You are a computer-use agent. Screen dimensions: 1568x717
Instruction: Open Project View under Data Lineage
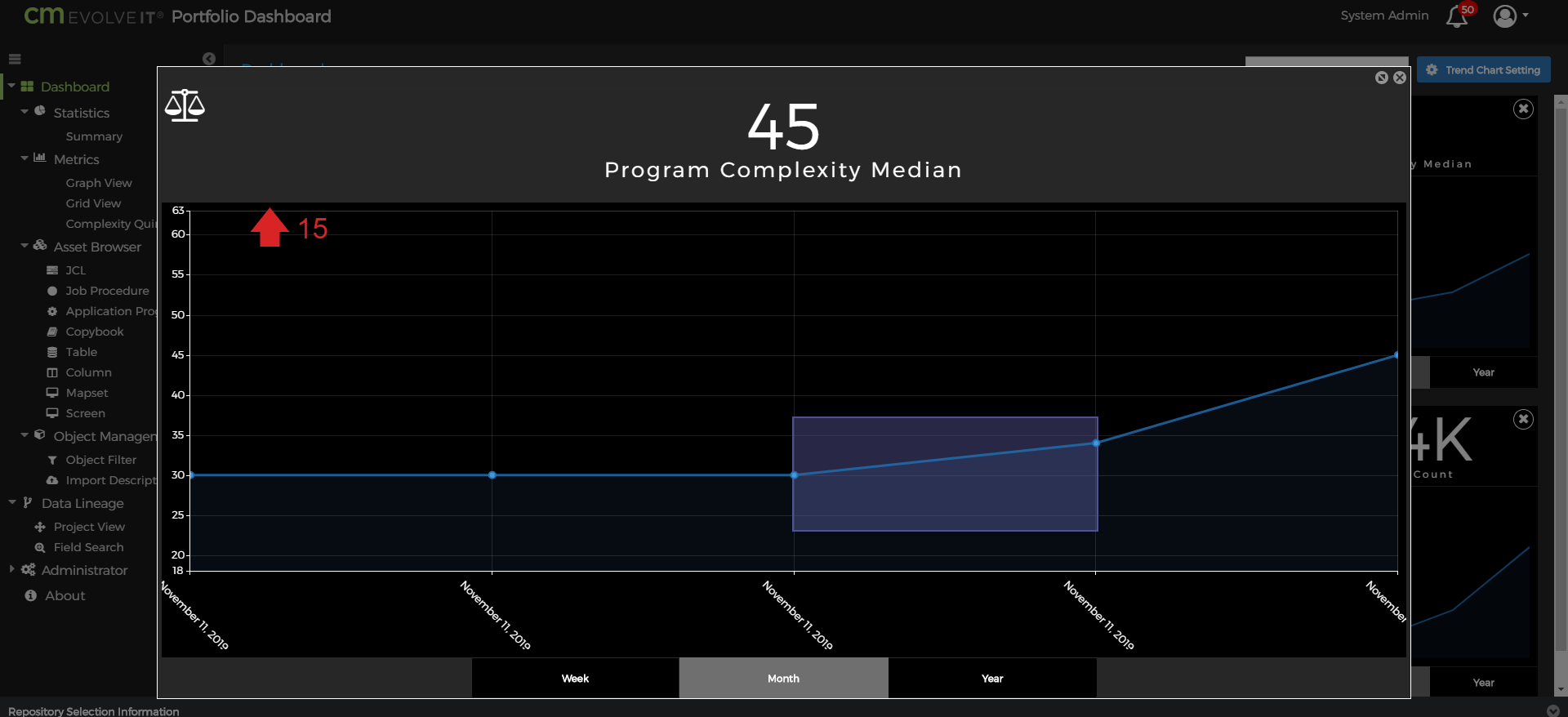[x=89, y=527]
